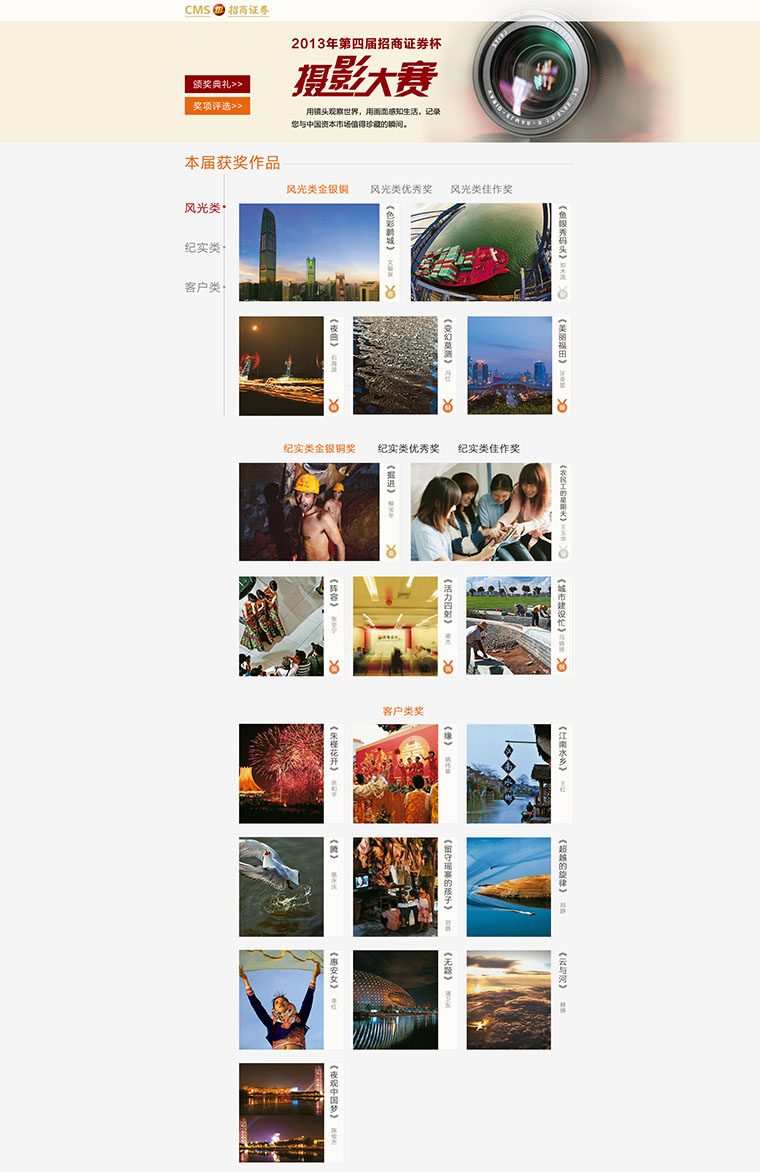This screenshot has width=760, height=1172.
Task: Open the photo 《鱼眼秀码头》
Action: (480, 252)
